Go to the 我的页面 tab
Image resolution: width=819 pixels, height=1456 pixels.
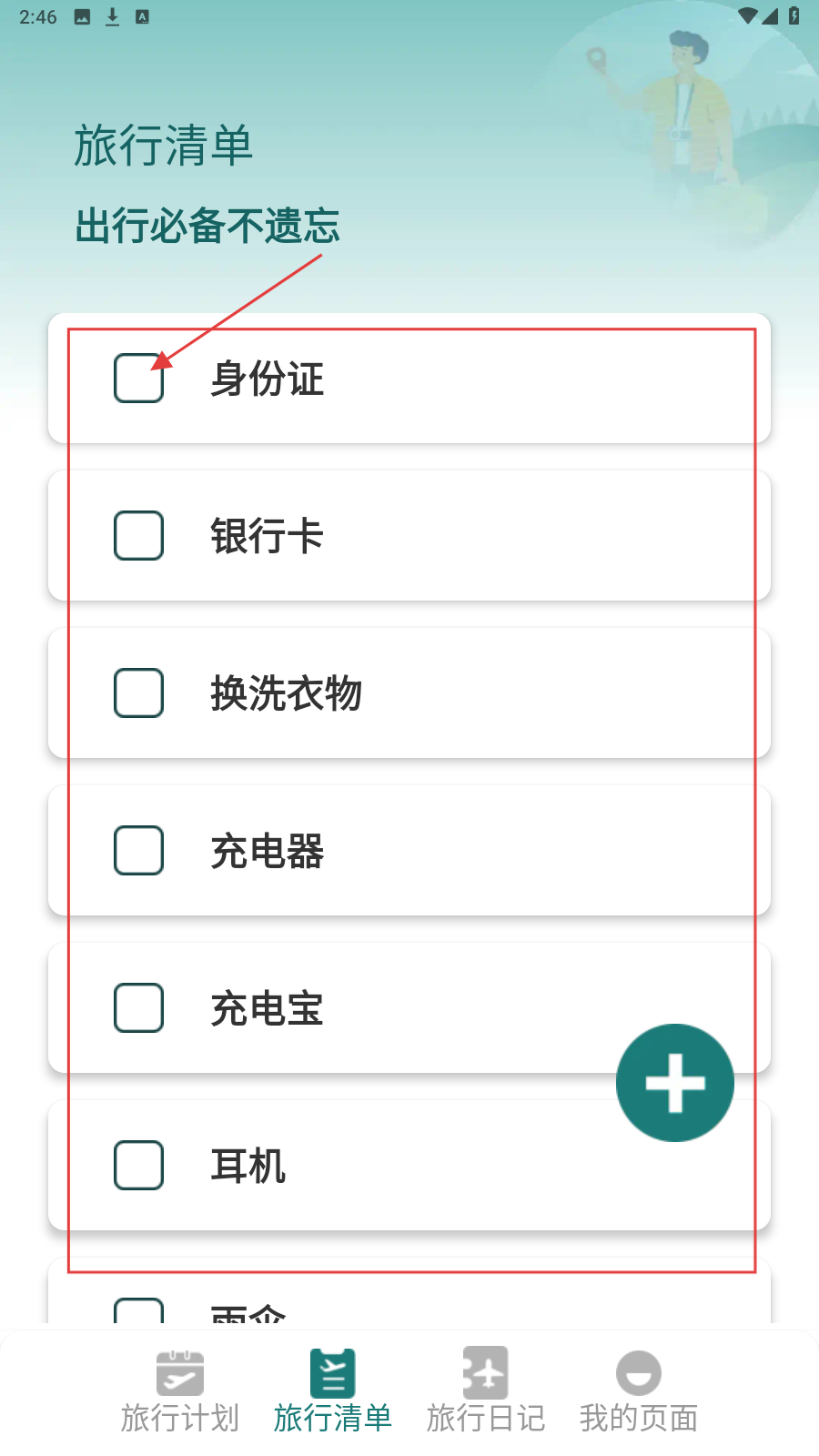click(x=639, y=1390)
